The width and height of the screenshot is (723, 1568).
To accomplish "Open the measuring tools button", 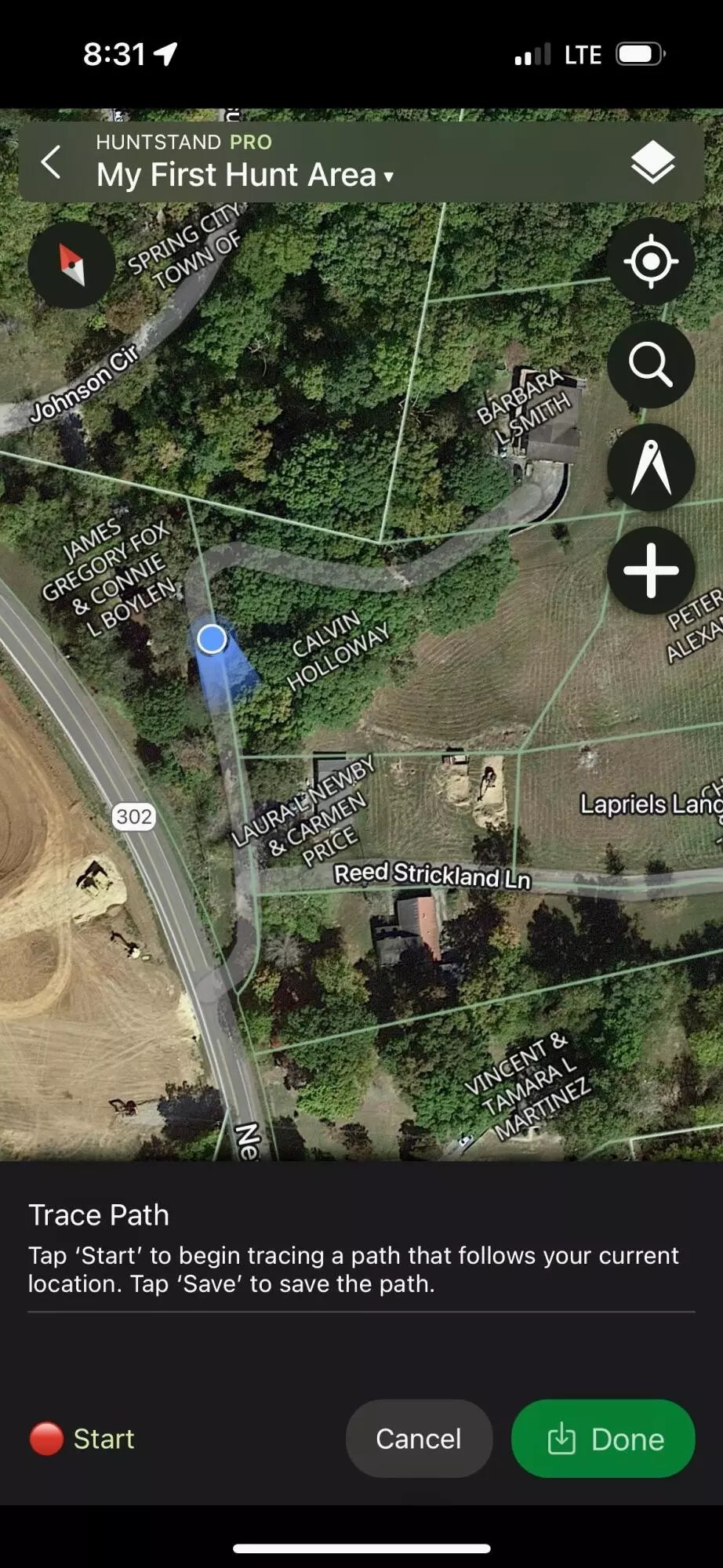I will tap(651, 468).
